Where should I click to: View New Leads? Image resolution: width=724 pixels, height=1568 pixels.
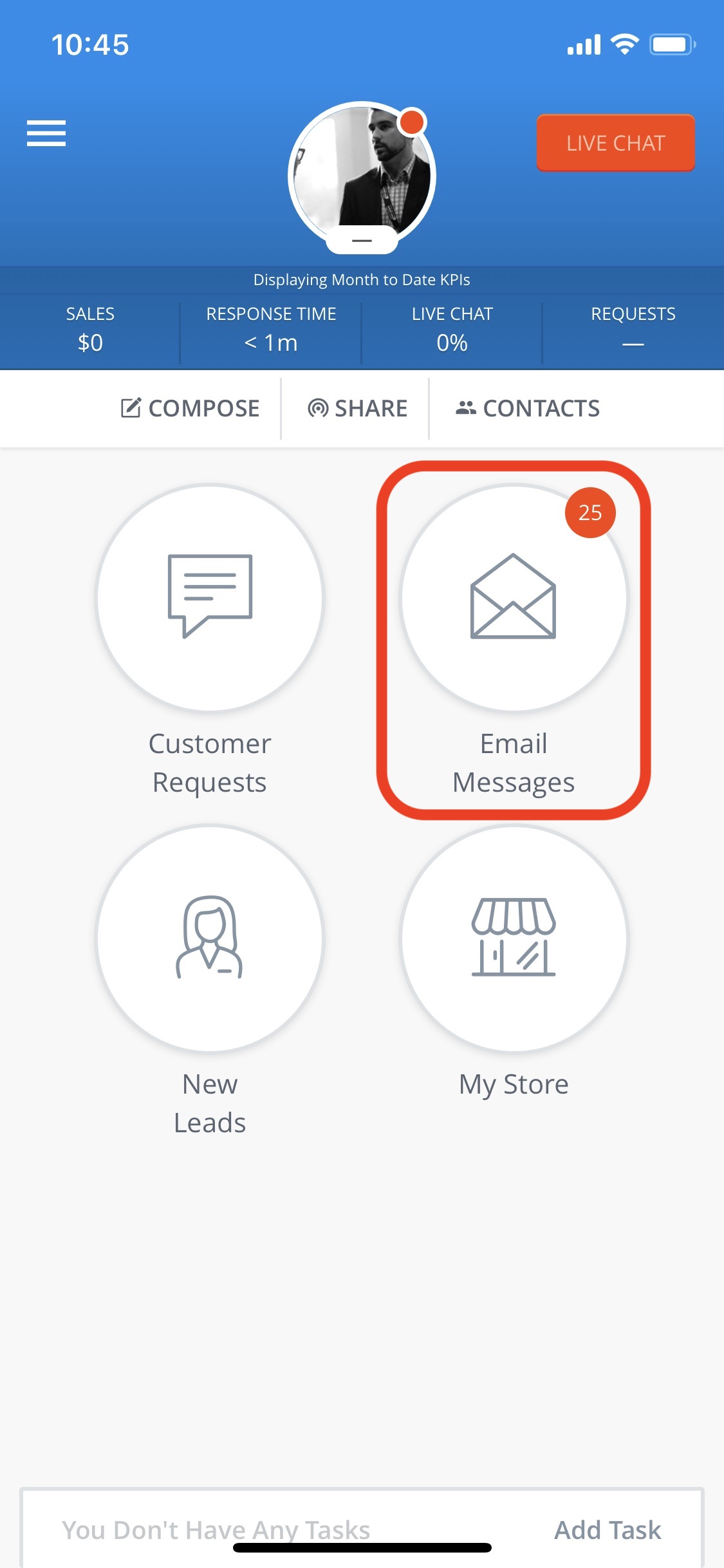click(210, 938)
